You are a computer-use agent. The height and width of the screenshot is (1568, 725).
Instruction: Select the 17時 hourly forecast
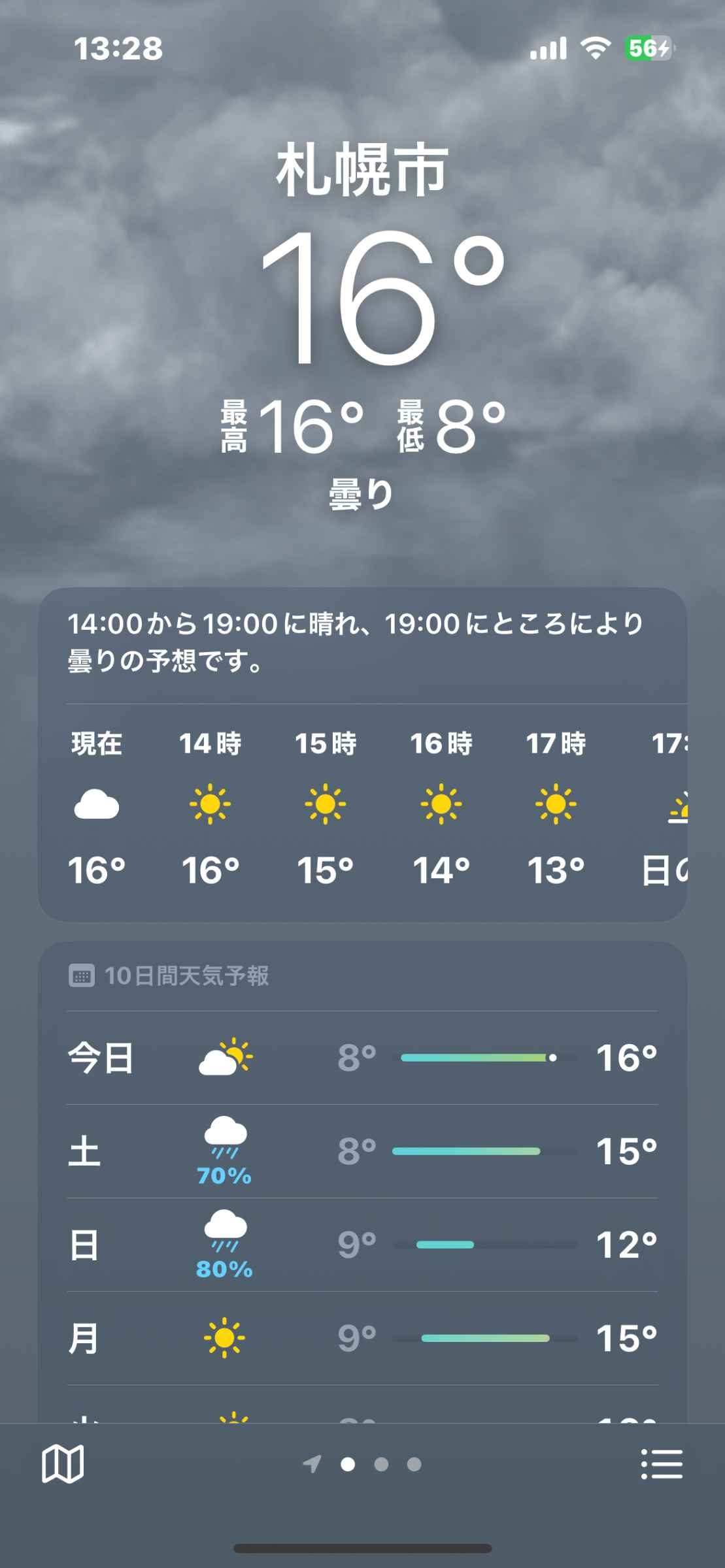[556, 807]
